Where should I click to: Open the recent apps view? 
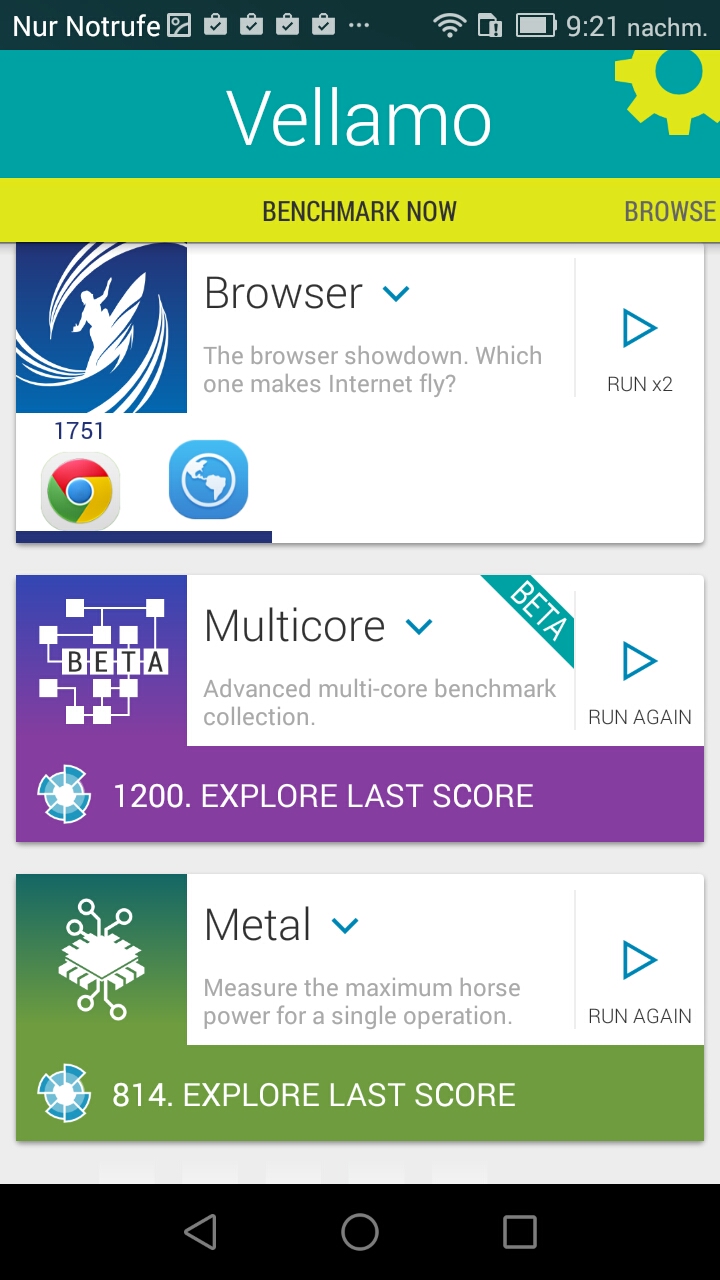[519, 1232]
